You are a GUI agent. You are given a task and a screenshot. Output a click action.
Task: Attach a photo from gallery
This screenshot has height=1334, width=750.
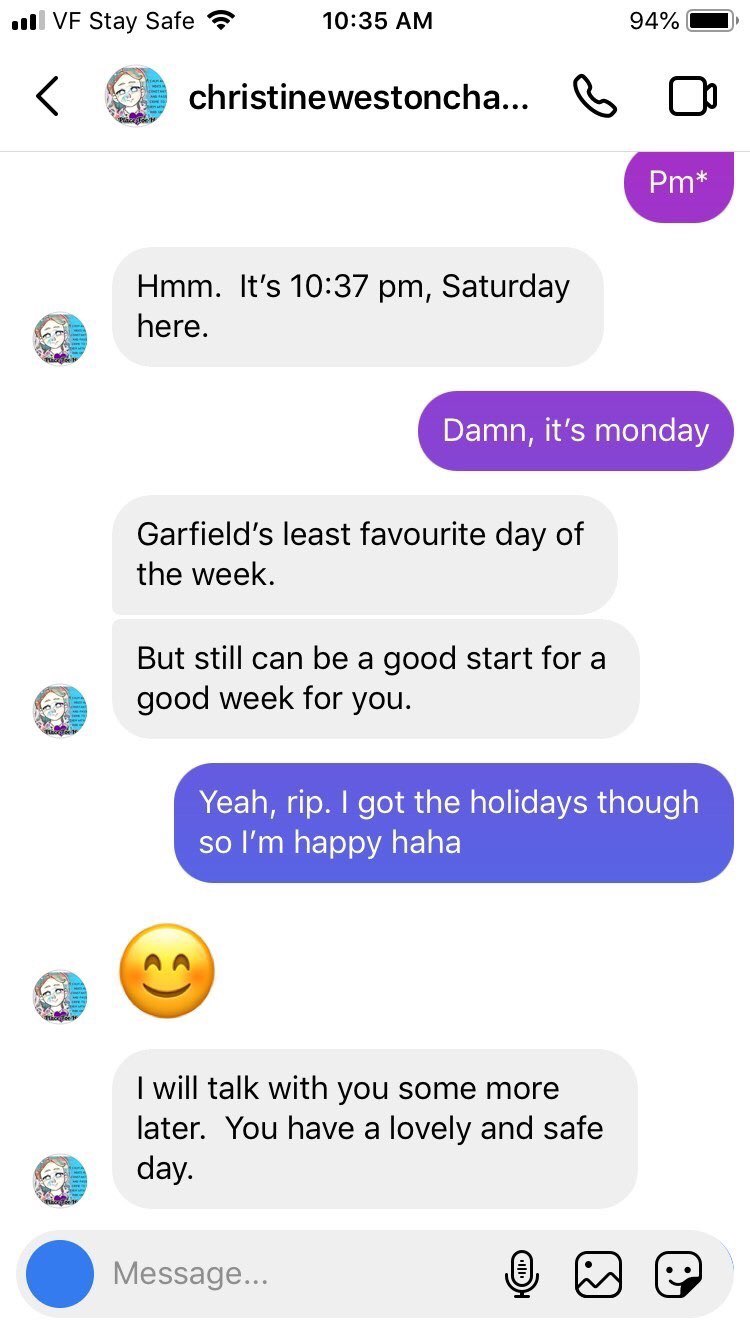click(x=598, y=1273)
